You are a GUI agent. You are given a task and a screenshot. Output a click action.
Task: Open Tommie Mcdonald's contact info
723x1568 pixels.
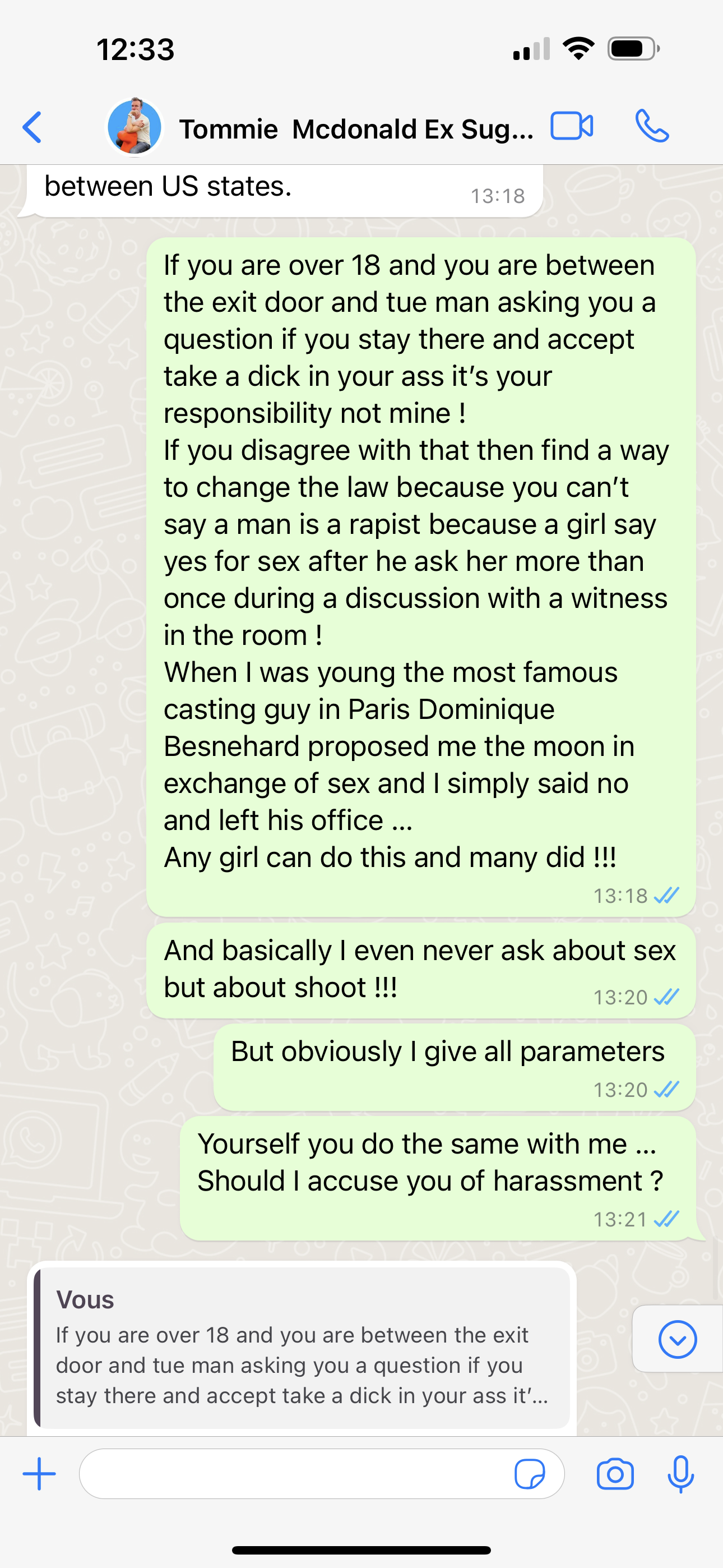click(x=355, y=129)
